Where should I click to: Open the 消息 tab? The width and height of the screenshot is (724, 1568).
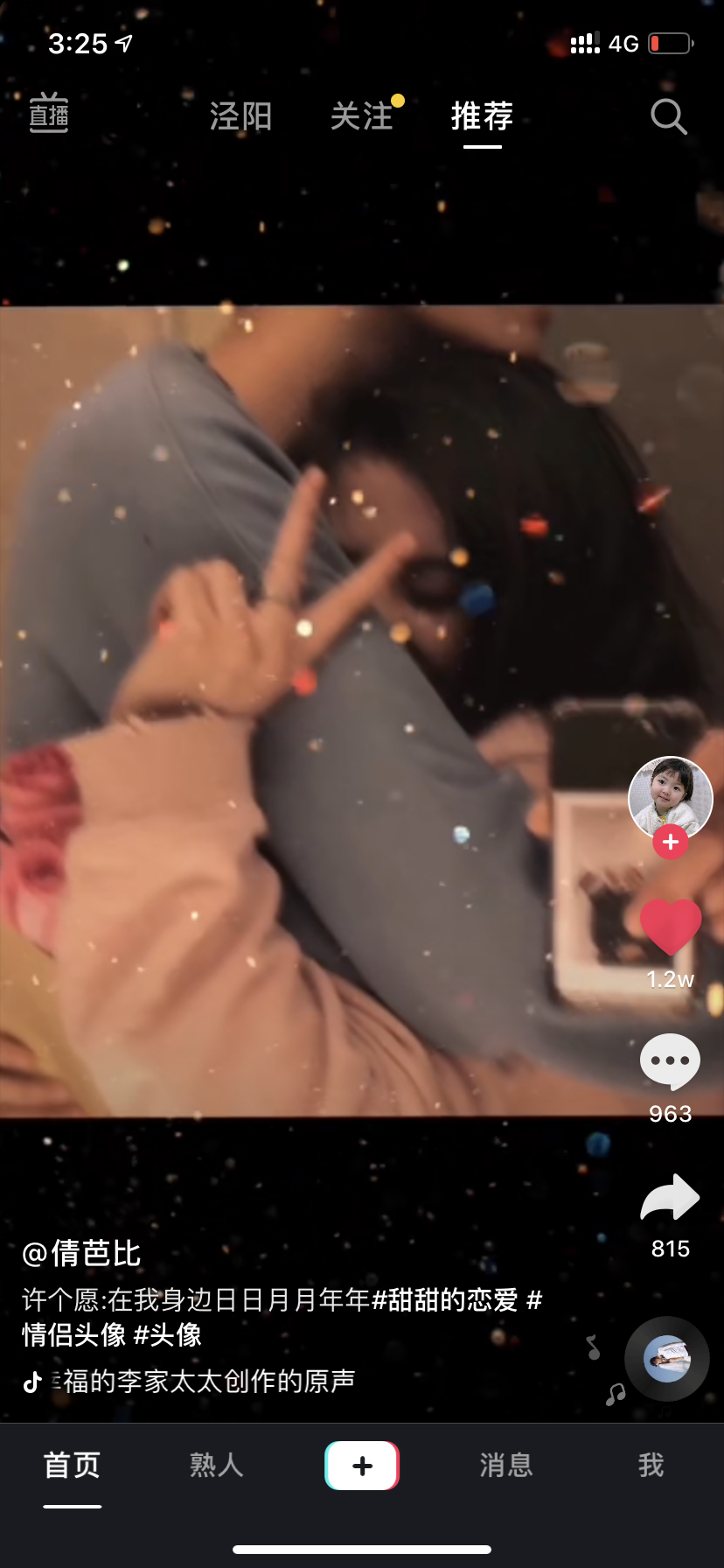(x=506, y=1465)
